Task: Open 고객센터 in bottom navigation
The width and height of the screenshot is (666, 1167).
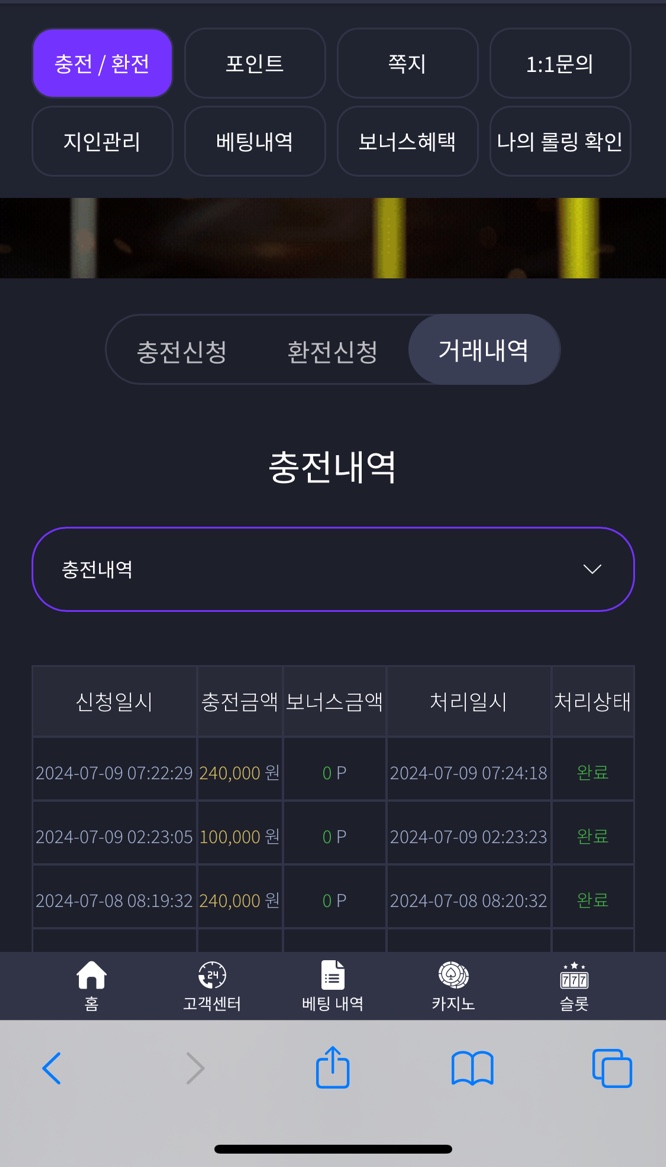Action: click(212, 985)
